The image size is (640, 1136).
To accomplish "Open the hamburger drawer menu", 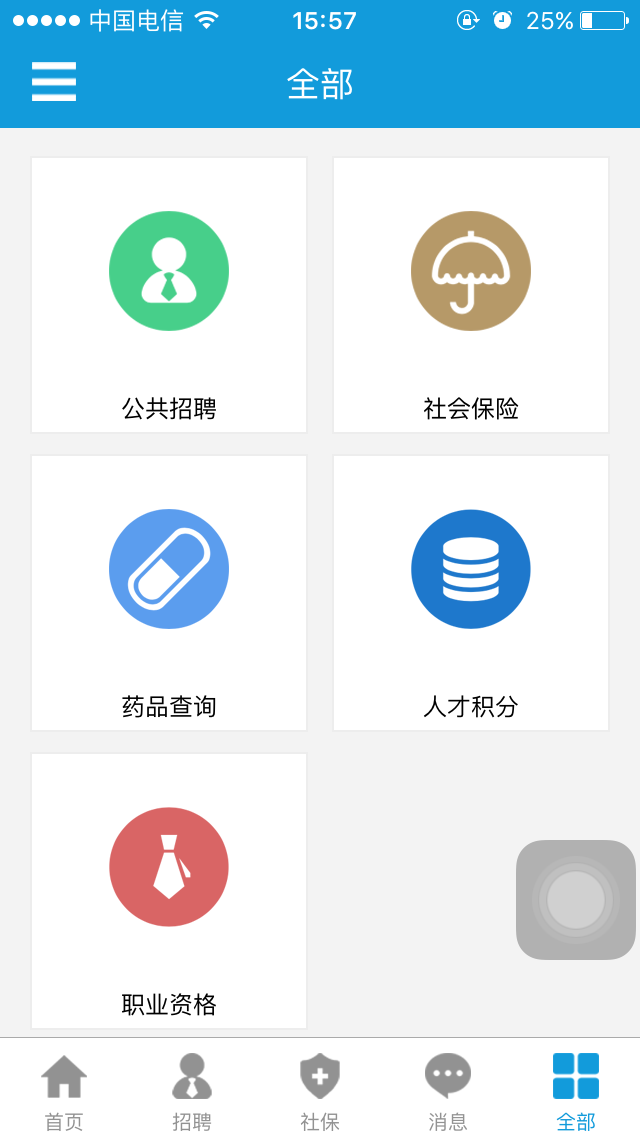I will 54,82.
